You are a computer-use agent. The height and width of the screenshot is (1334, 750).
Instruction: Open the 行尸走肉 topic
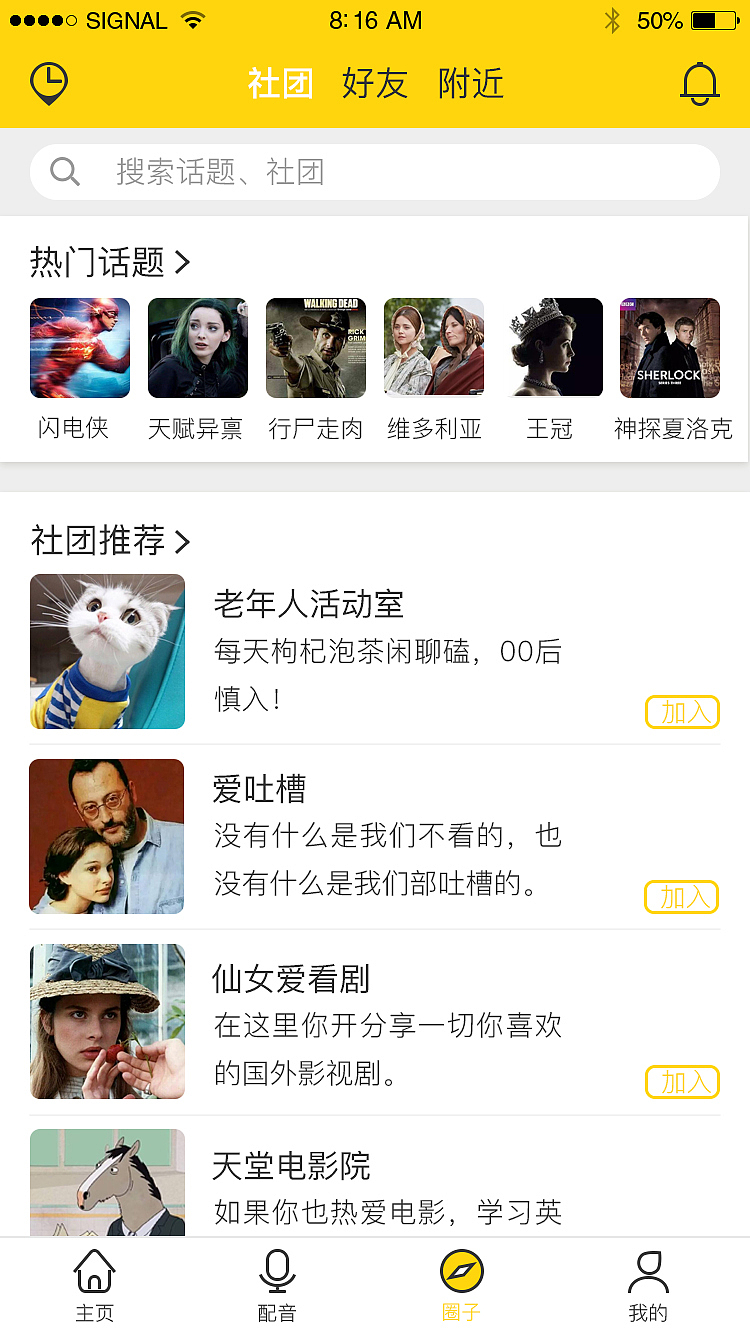(x=315, y=348)
